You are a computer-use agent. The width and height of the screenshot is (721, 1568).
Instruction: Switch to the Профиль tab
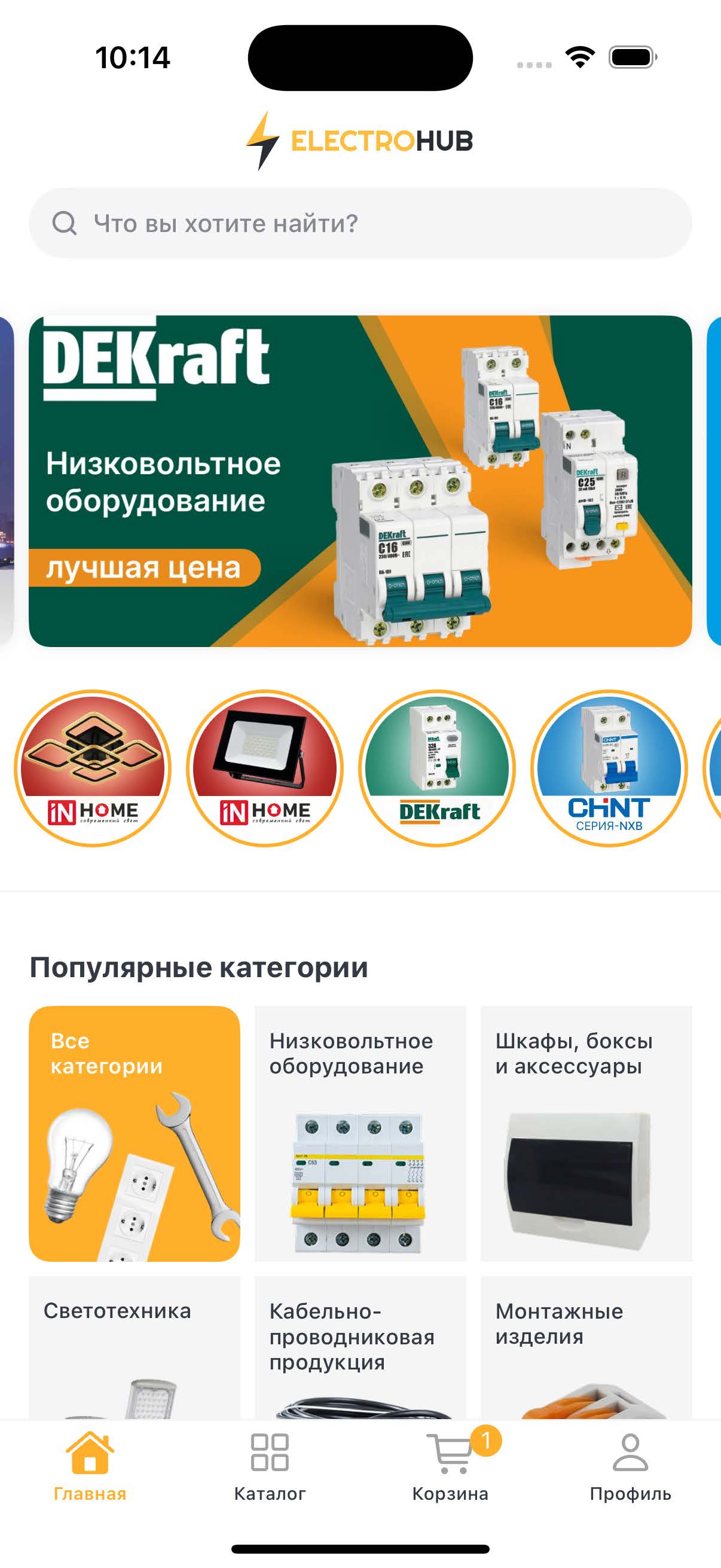point(630,1466)
